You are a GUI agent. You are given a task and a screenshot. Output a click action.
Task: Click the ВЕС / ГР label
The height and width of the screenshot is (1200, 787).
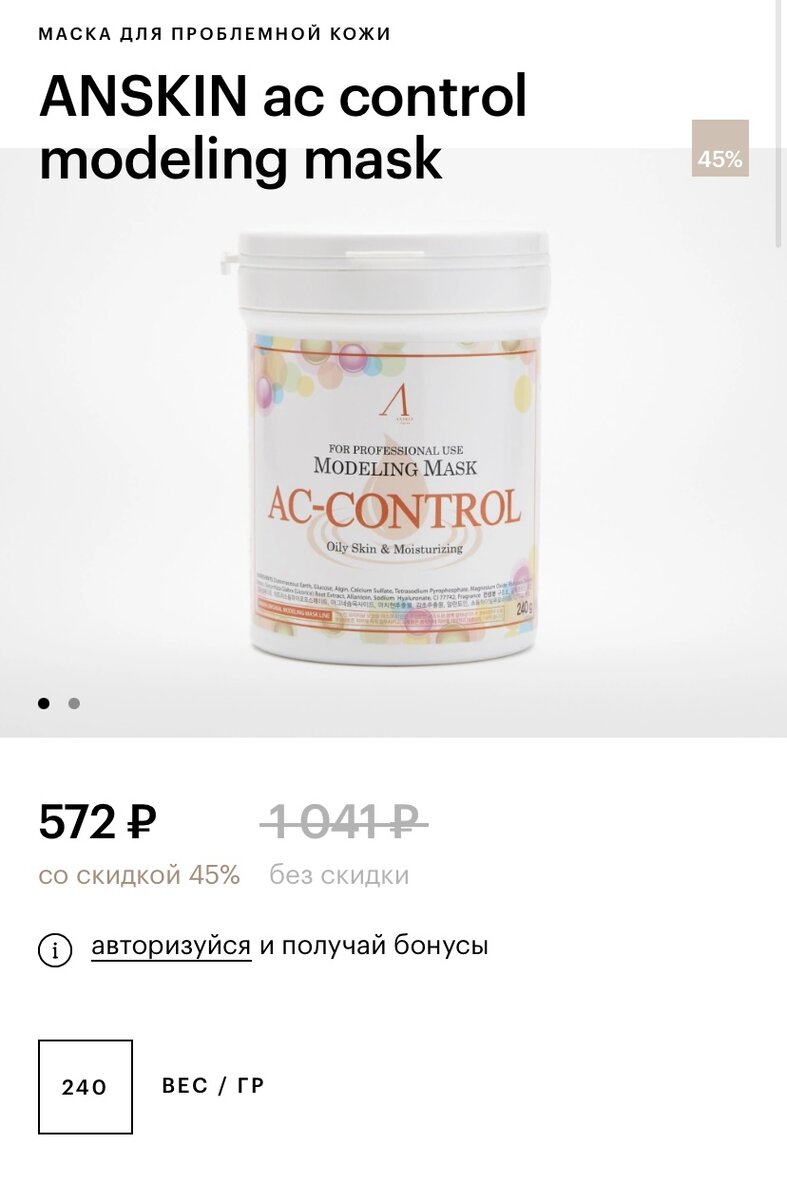point(213,1086)
